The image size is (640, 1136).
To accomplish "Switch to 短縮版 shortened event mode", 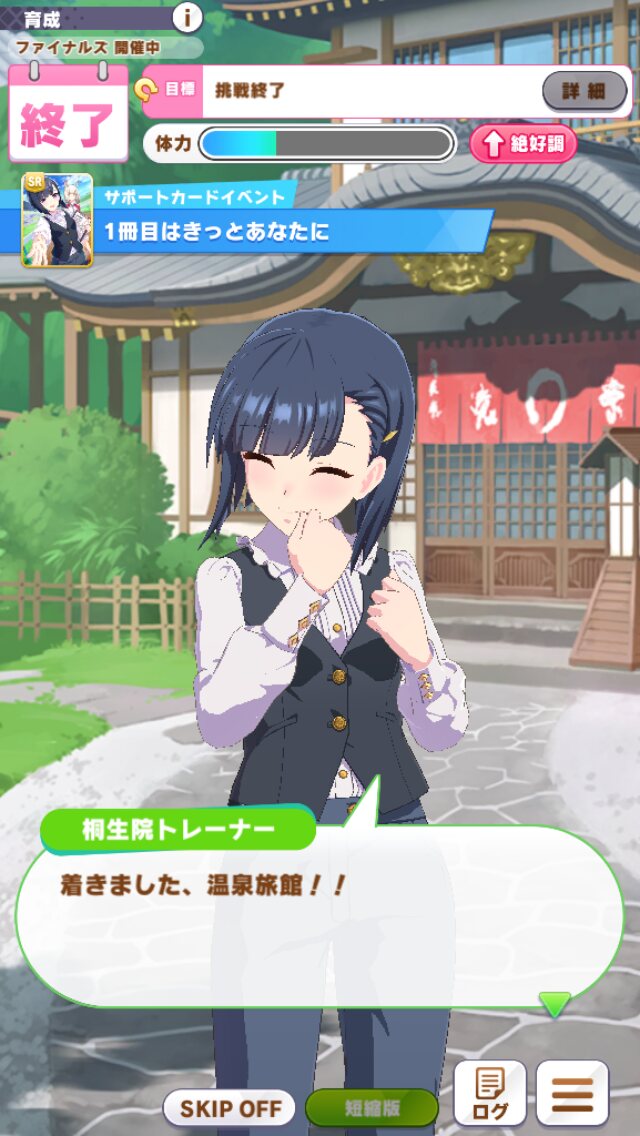I will [x=372, y=1107].
